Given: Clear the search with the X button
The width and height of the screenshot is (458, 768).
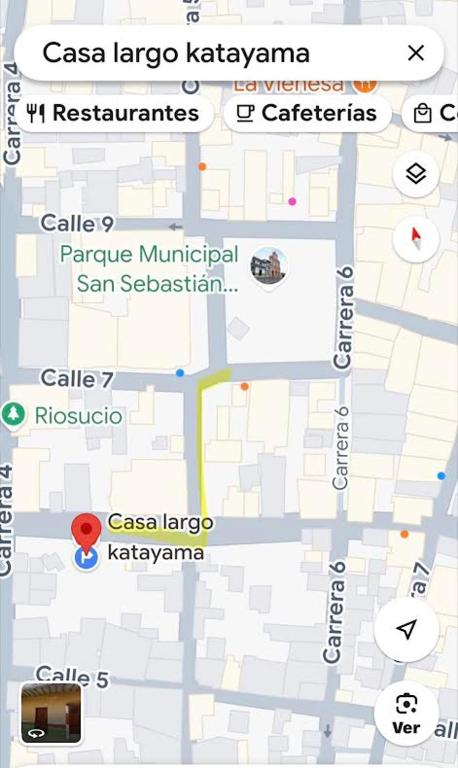Looking at the screenshot, I should (x=416, y=53).
